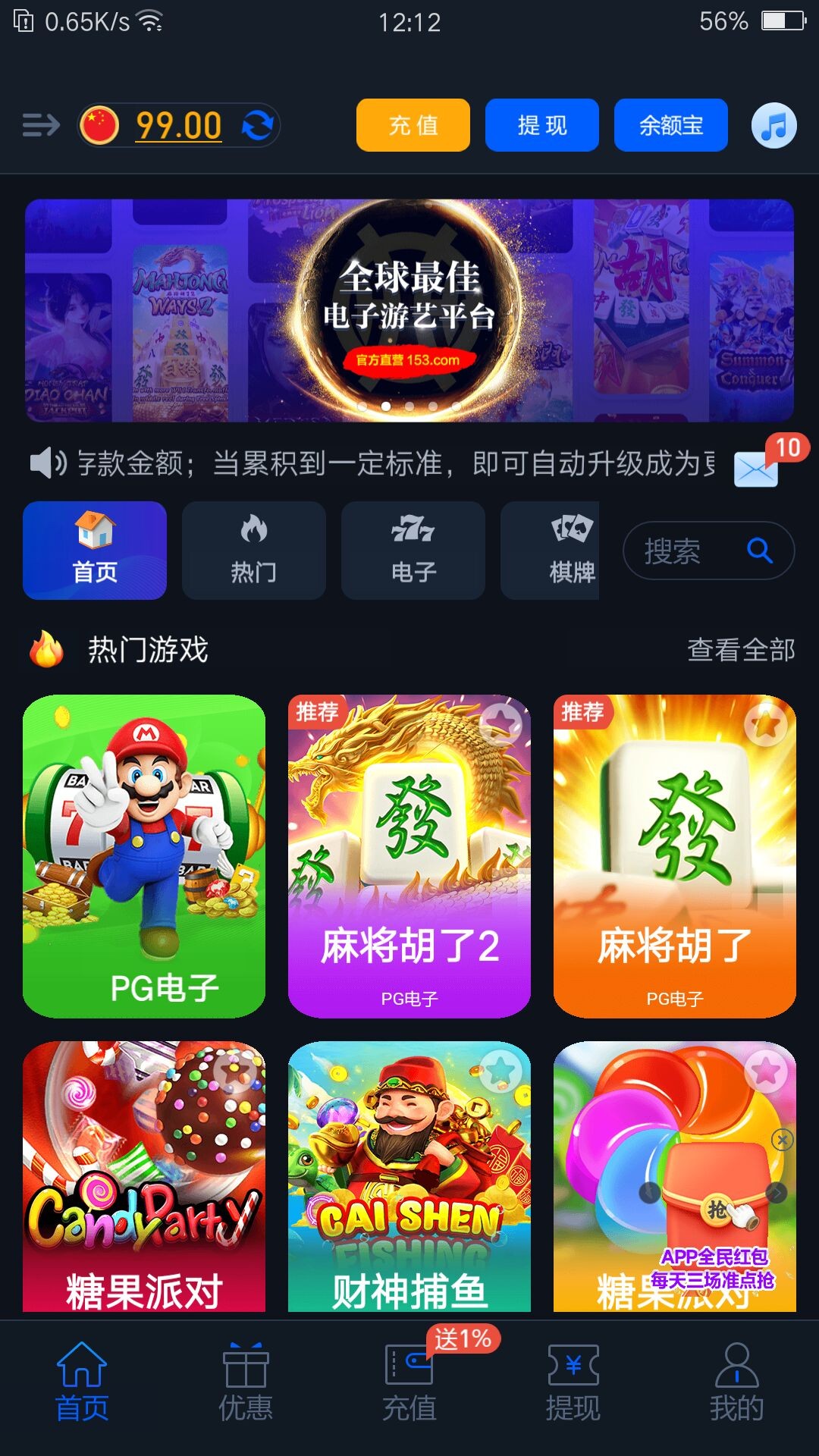This screenshot has height=1456, width=819.
Task: Refresh the 99.00 balance
Action: (258, 125)
